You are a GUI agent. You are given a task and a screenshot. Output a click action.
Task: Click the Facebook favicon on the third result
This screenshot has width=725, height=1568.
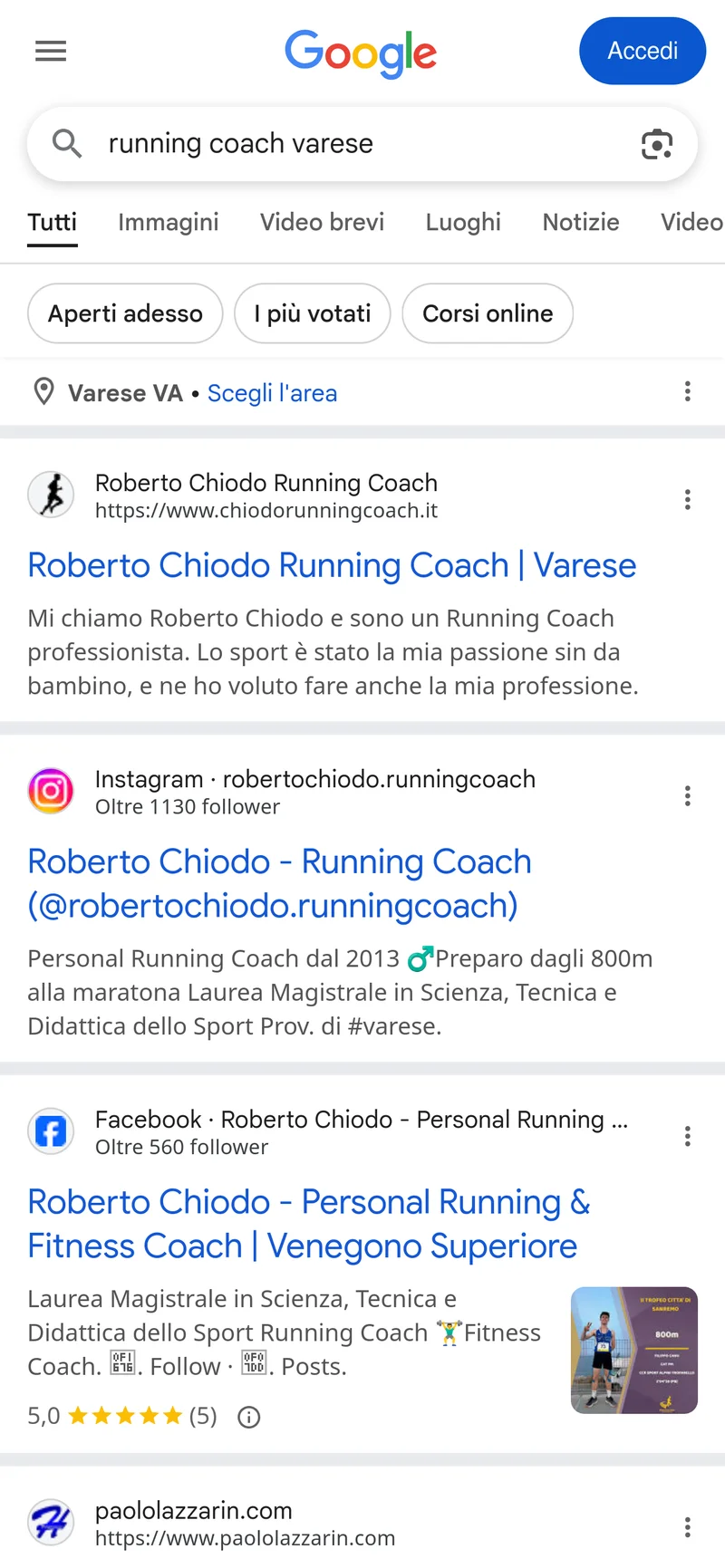[51, 1130]
